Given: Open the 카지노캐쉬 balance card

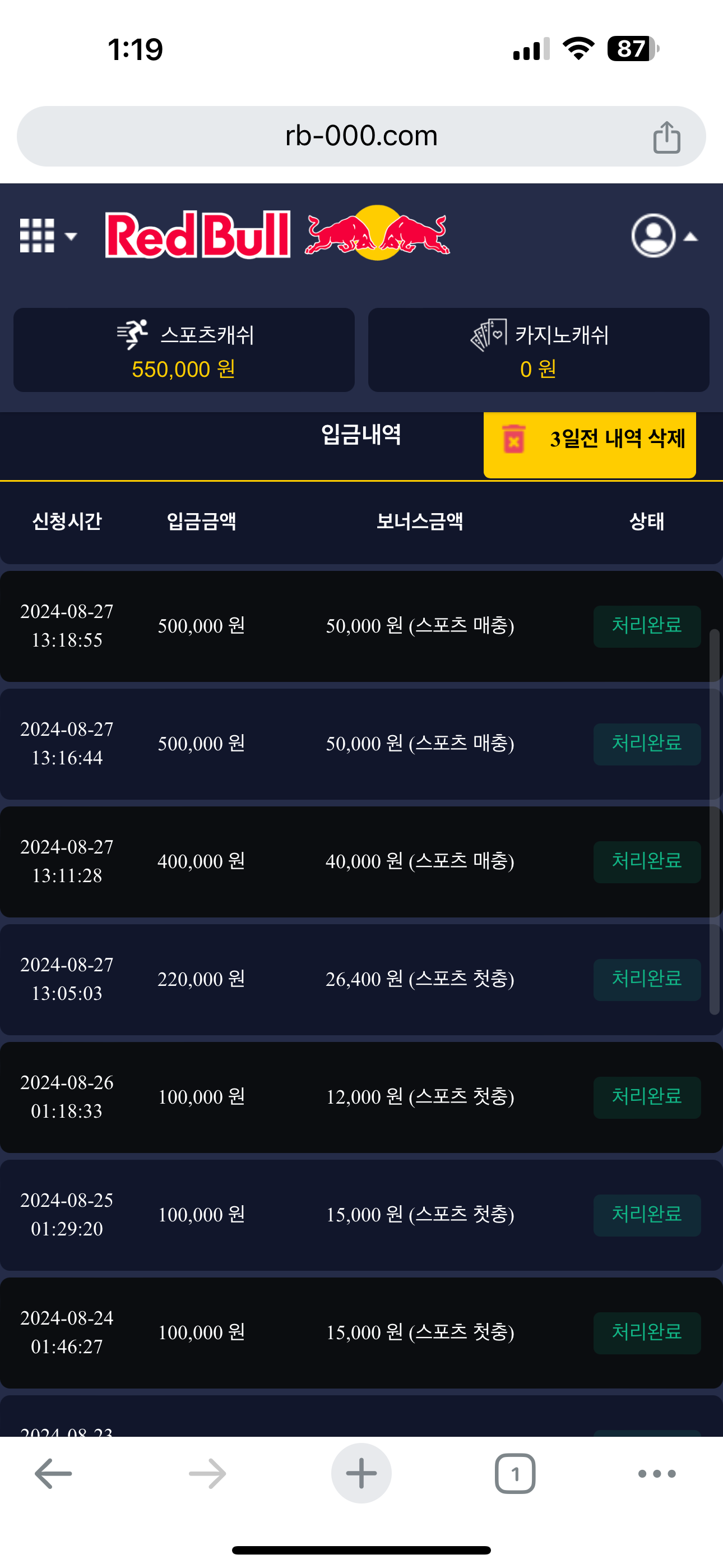Looking at the screenshot, I should coord(538,350).
